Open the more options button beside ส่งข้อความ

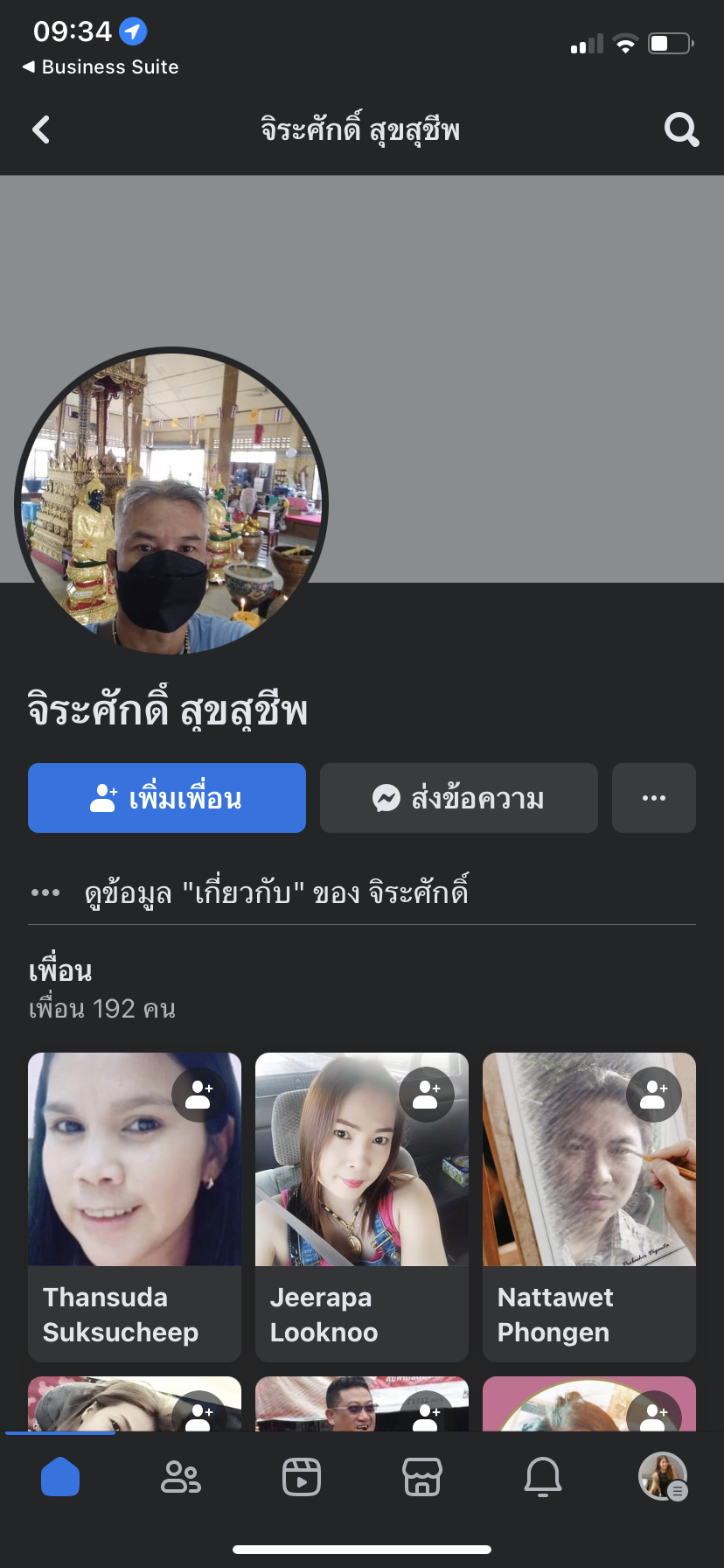[x=654, y=798]
